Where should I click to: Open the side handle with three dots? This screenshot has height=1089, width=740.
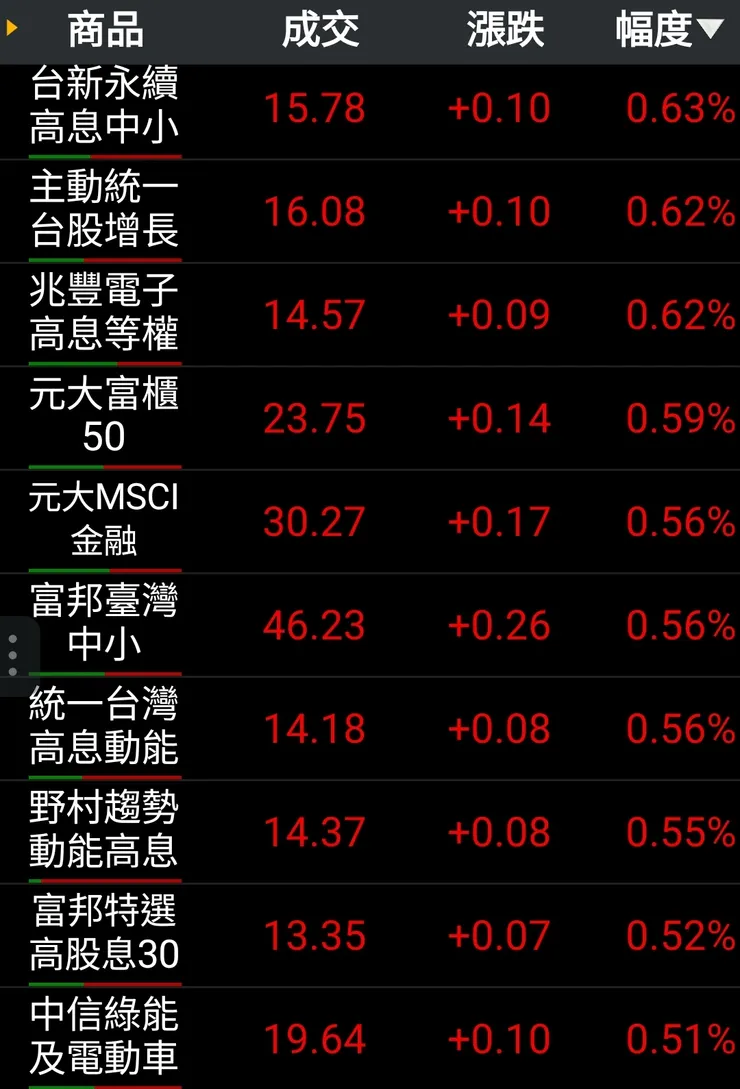(x=13, y=652)
